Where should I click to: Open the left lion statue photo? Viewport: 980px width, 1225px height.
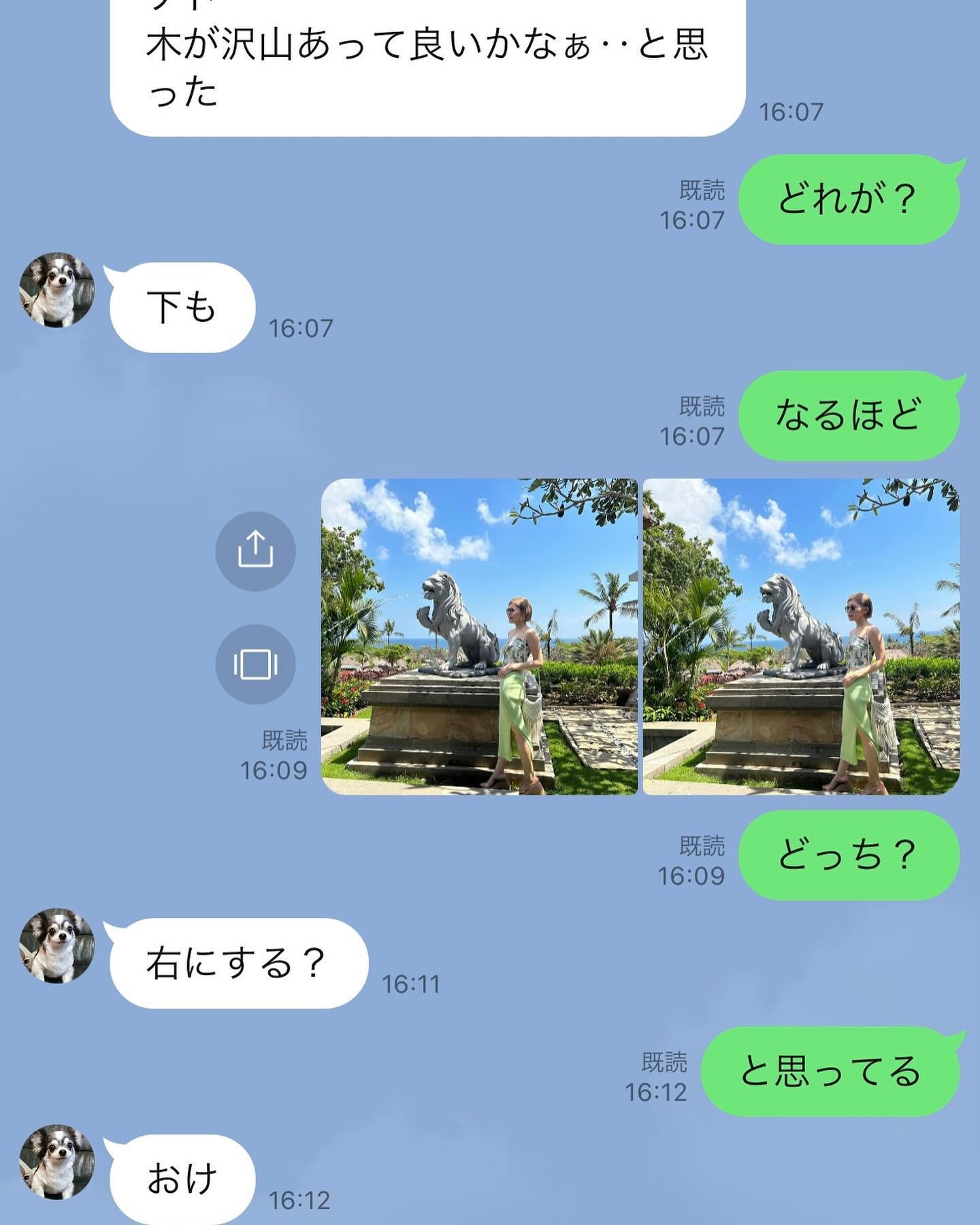point(479,636)
